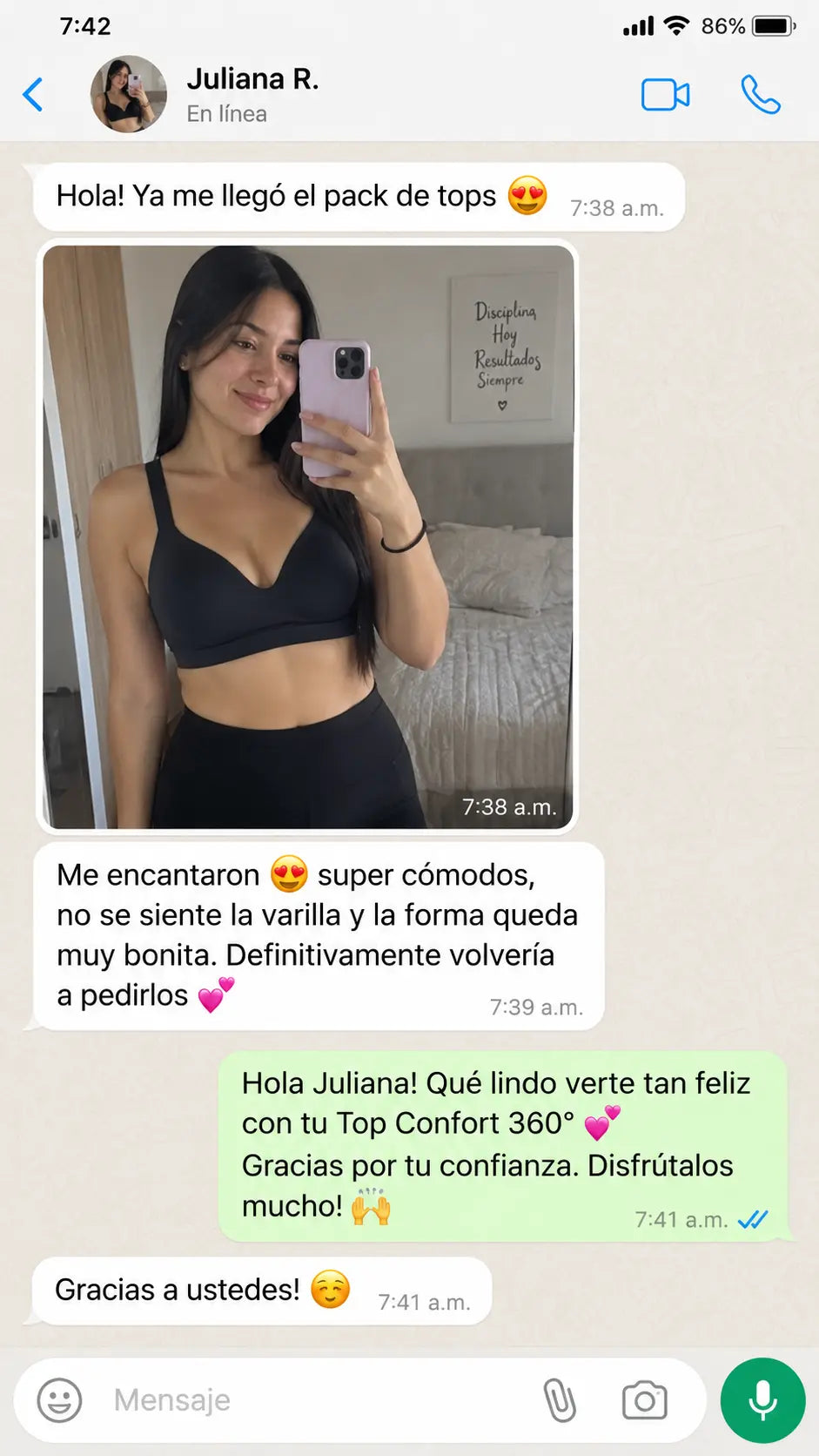
Task: Open the camera from the message bar
Action: point(645,1400)
